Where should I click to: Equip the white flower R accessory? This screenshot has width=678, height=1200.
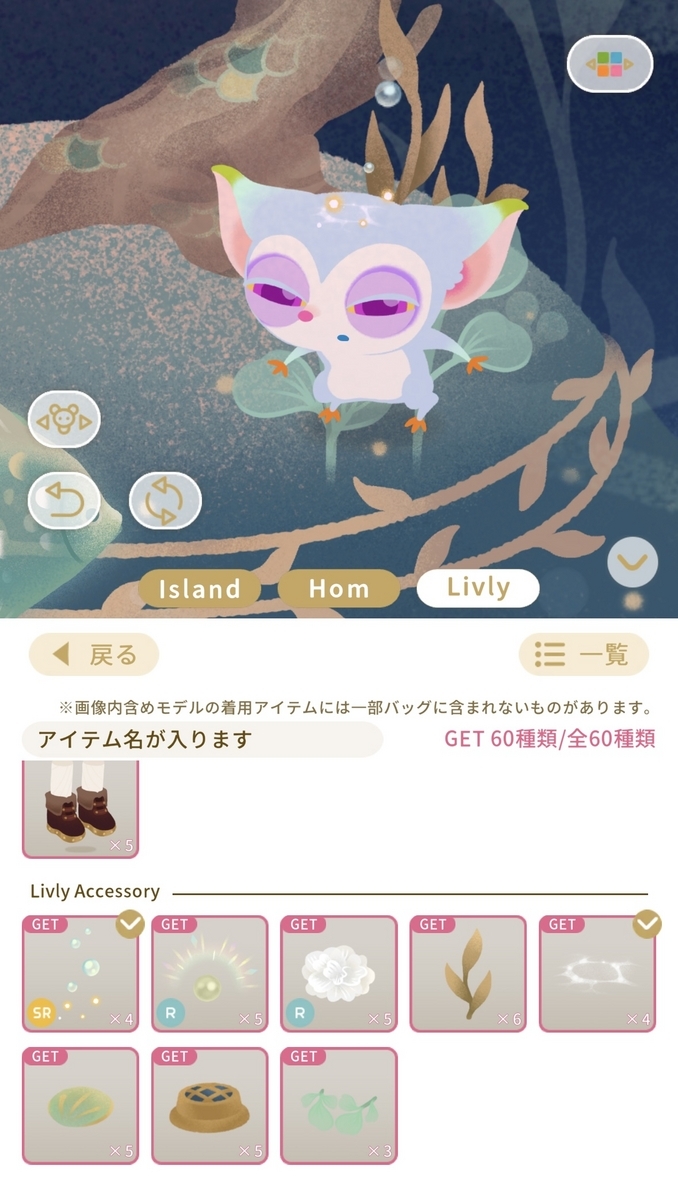[338, 973]
